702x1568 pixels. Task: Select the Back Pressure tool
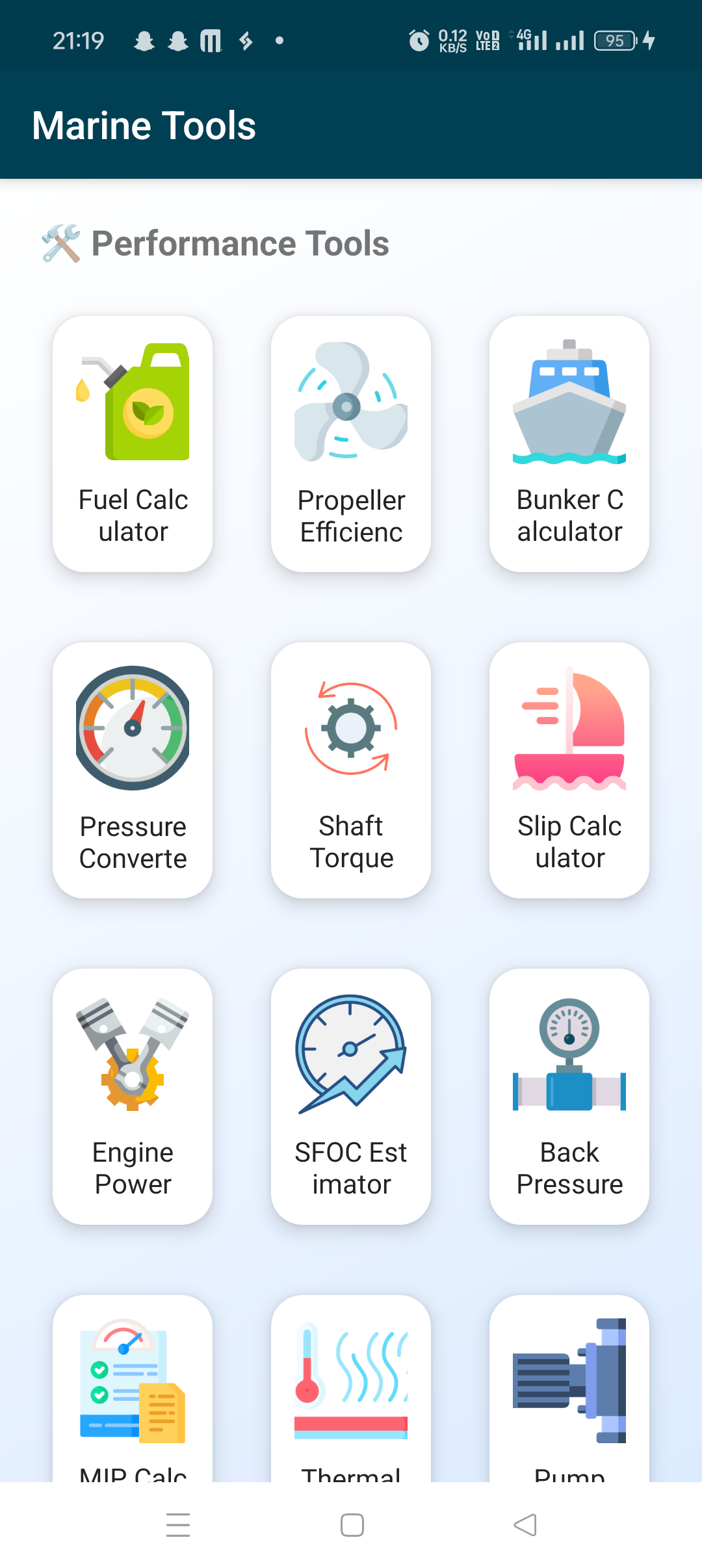coord(569,1097)
